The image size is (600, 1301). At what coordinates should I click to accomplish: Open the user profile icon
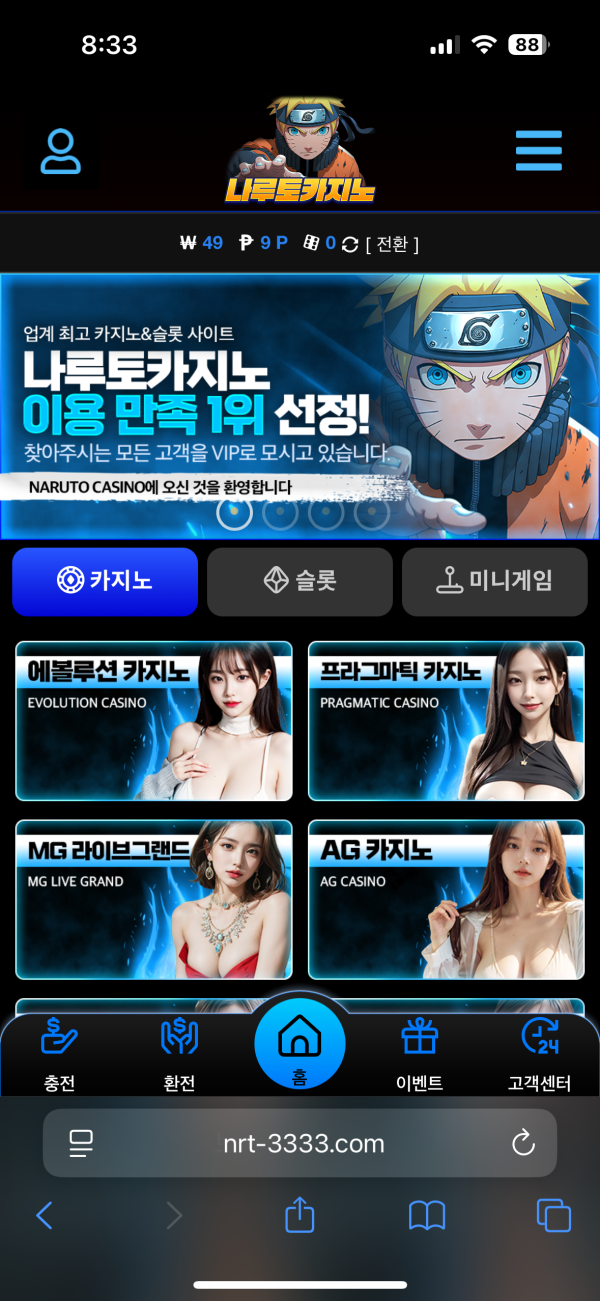click(61, 152)
